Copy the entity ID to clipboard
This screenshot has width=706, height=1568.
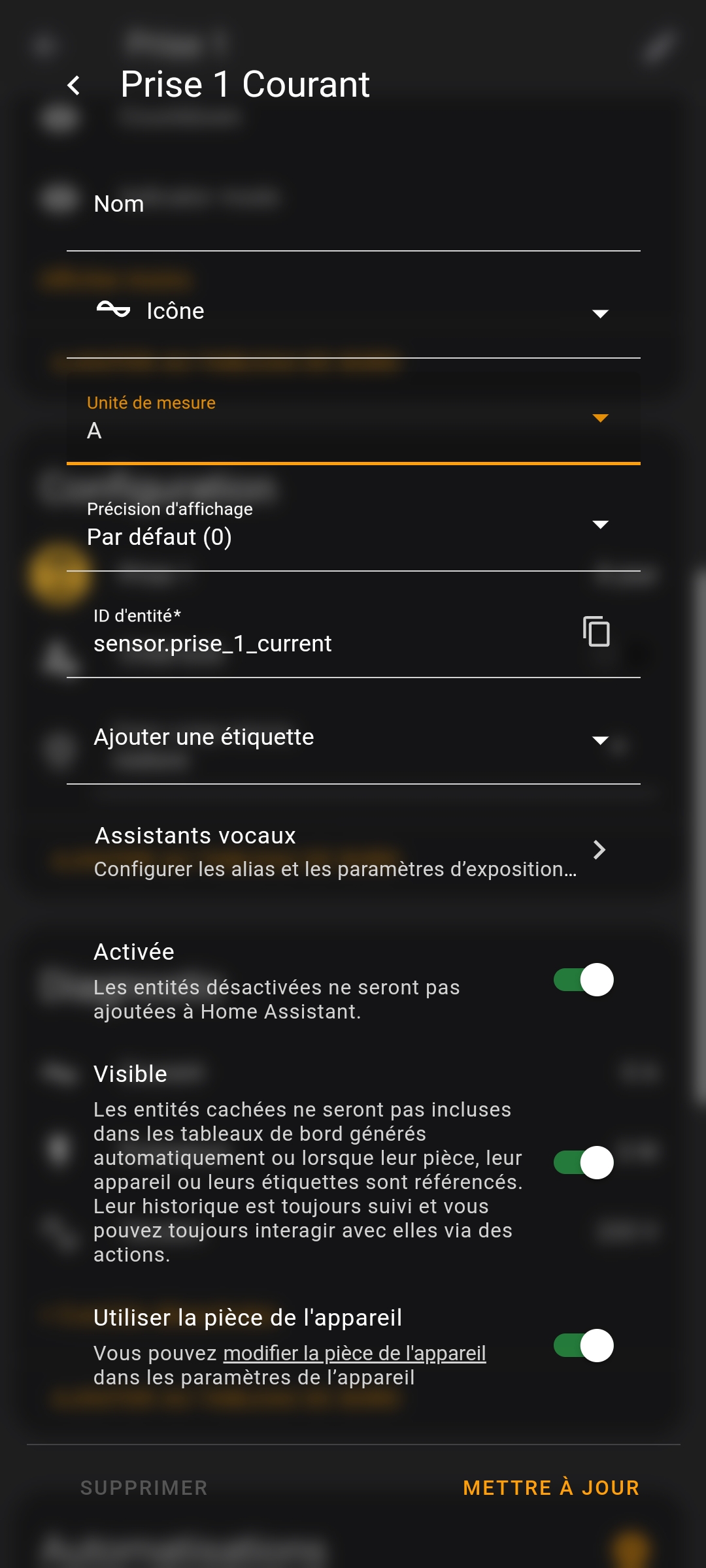coord(596,631)
